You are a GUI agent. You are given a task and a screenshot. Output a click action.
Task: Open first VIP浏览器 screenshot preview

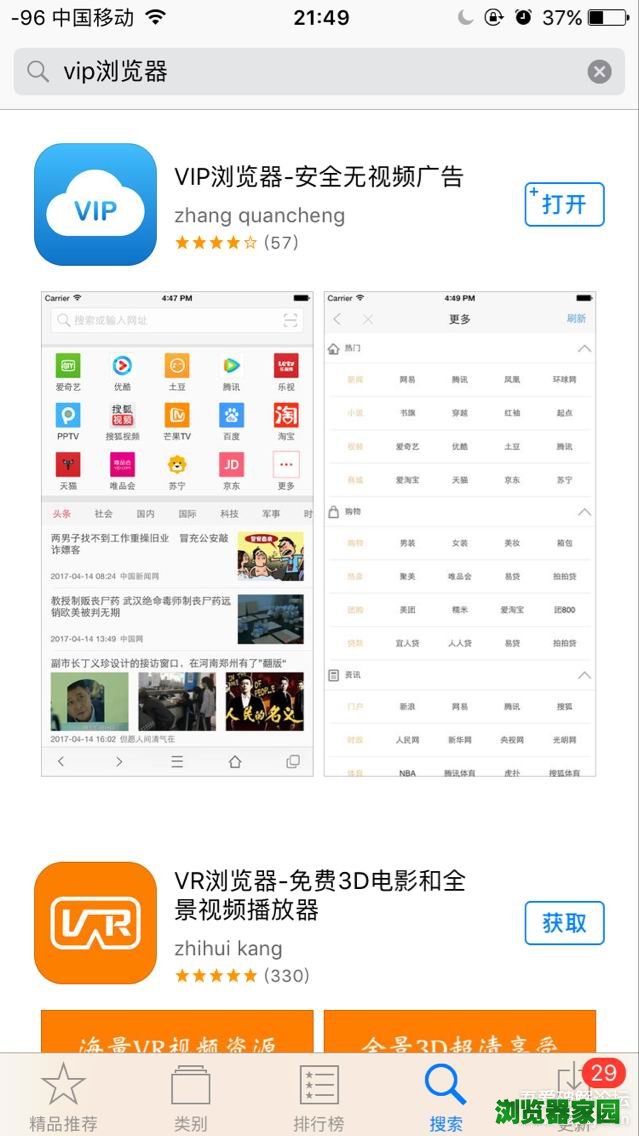point(176,533)
